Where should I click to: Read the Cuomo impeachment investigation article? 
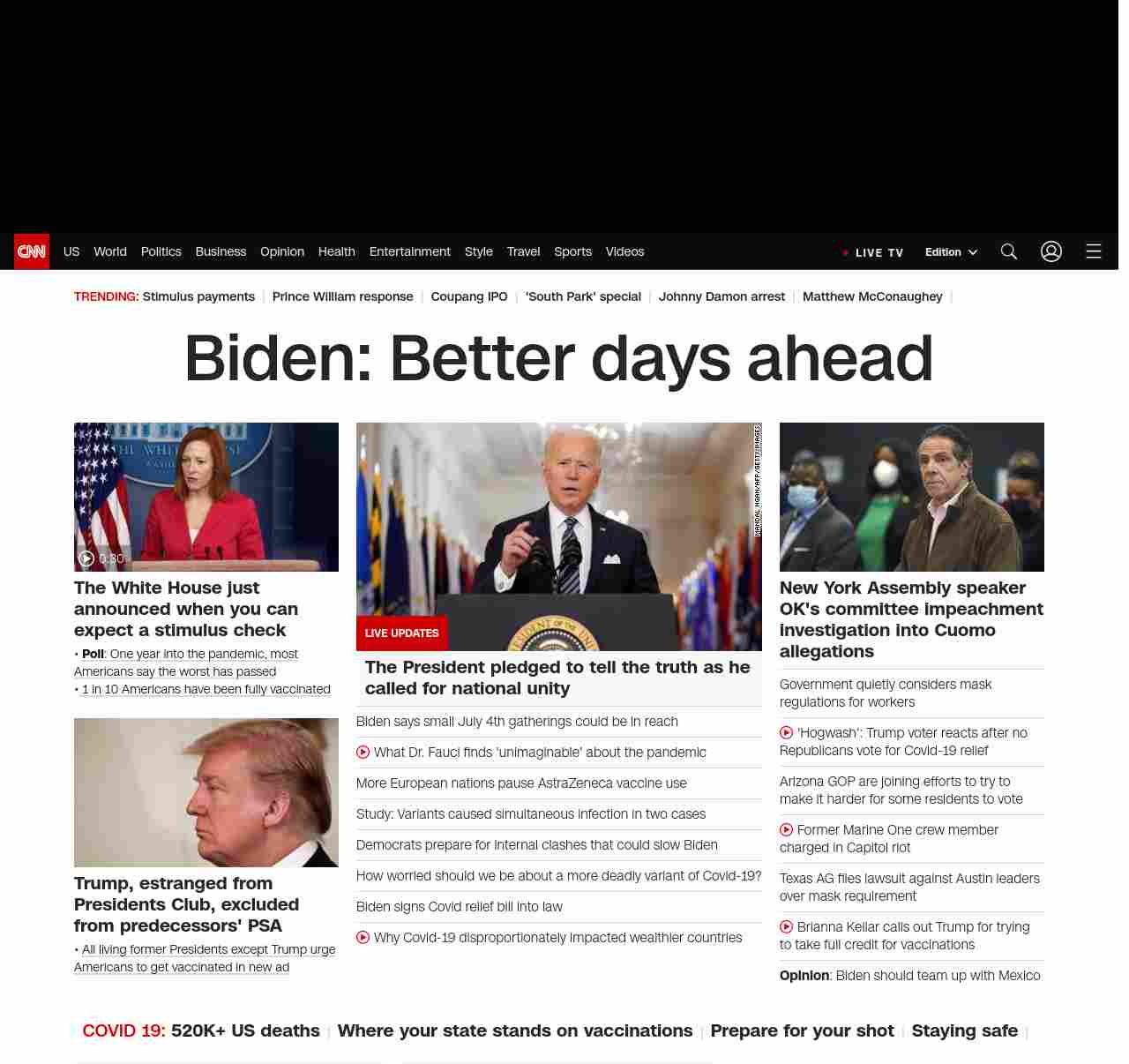coord(911,619)
